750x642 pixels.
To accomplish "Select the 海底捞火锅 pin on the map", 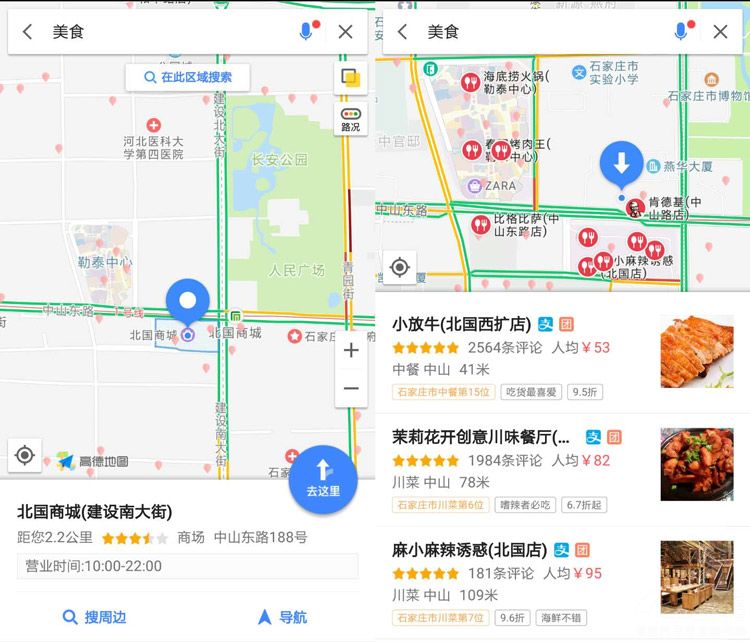I will 469,82.
